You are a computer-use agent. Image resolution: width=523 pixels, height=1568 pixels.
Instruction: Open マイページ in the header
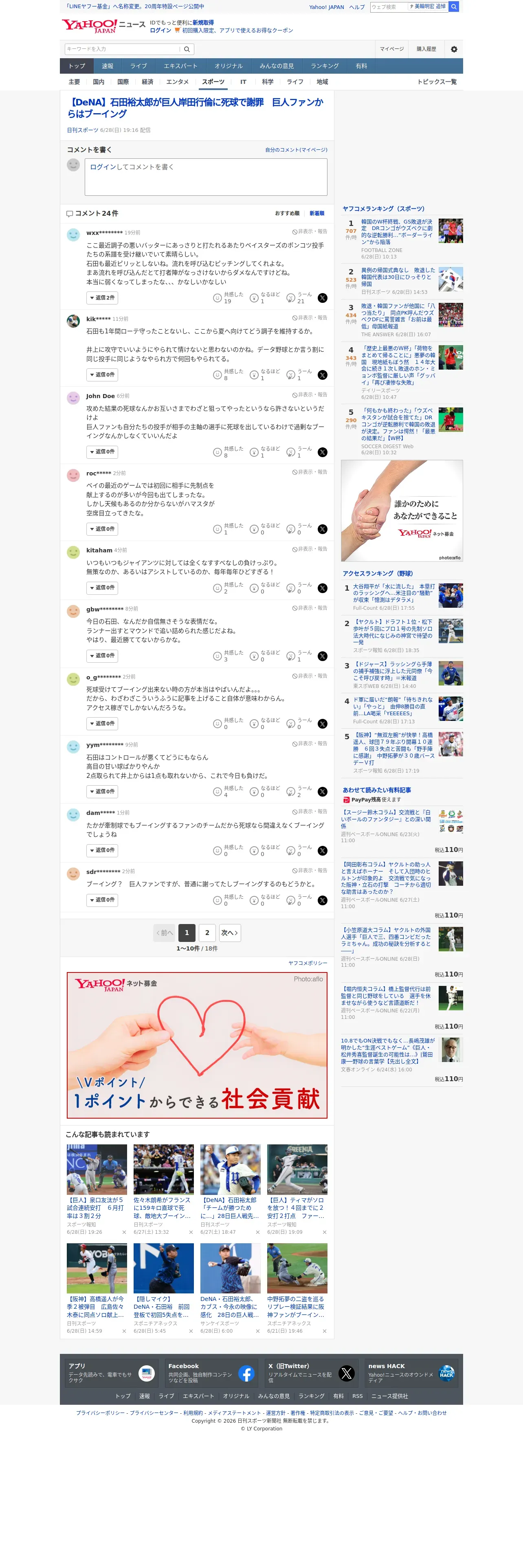point(391,49)
